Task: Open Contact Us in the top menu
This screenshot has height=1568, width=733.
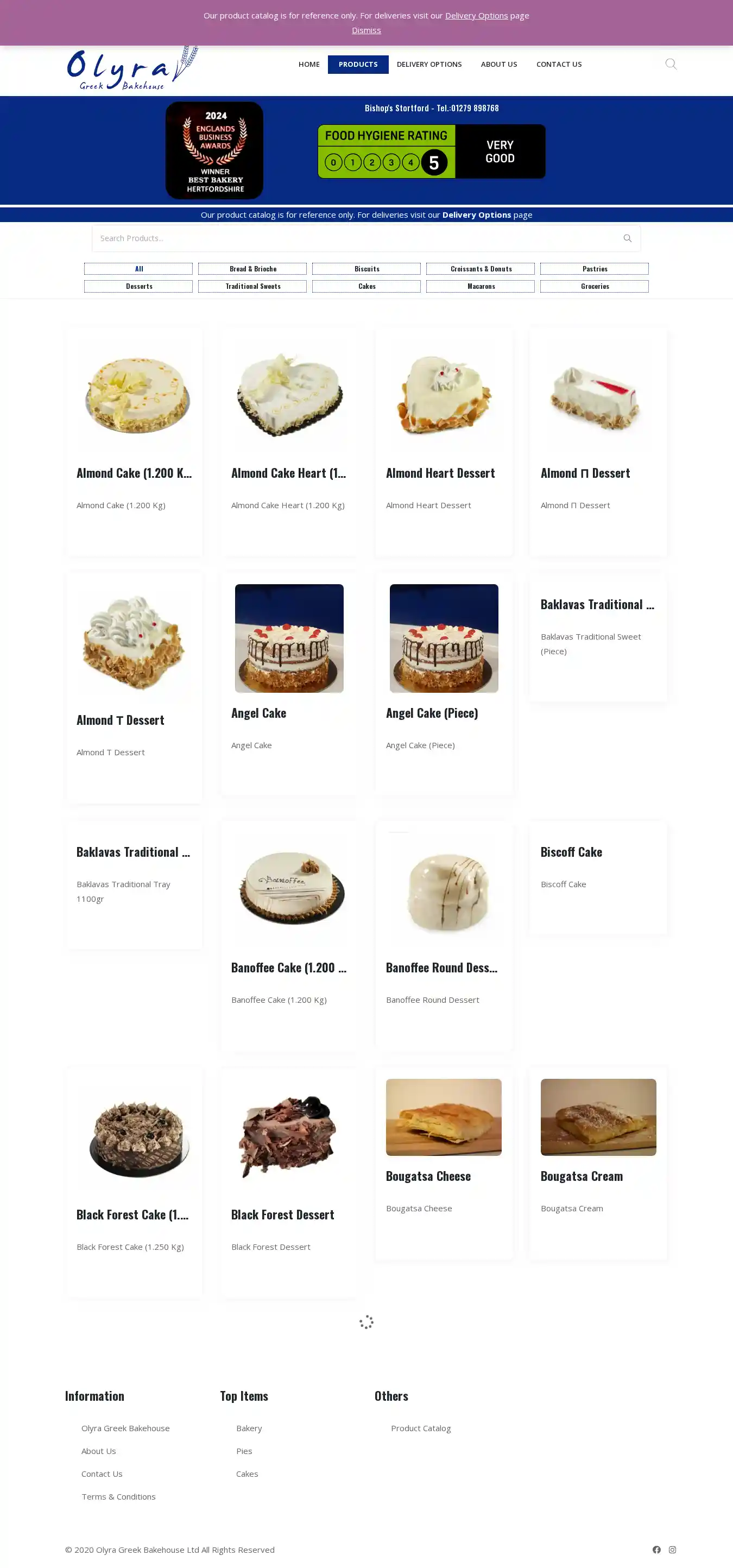Action: pyautogui.click(x=558, y=65)
